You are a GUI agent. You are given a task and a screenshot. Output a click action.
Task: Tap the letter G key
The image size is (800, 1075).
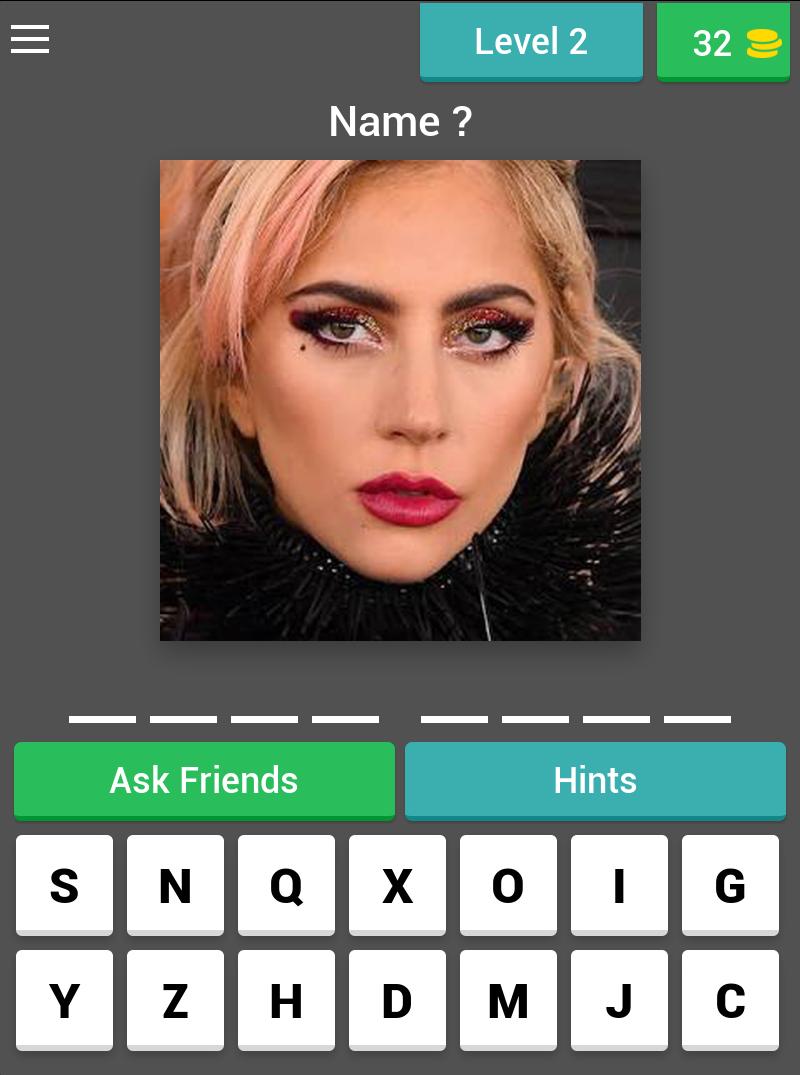[729, 885]
